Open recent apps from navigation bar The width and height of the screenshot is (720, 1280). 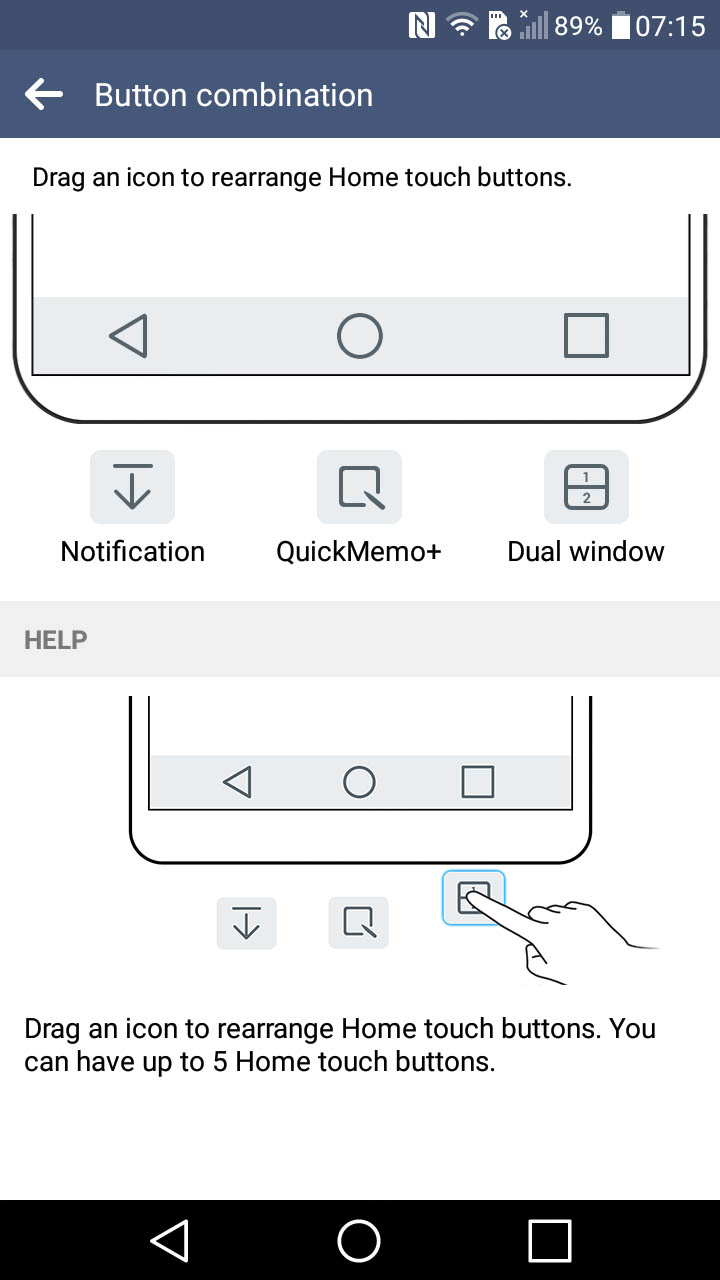tap(549, 1241)
